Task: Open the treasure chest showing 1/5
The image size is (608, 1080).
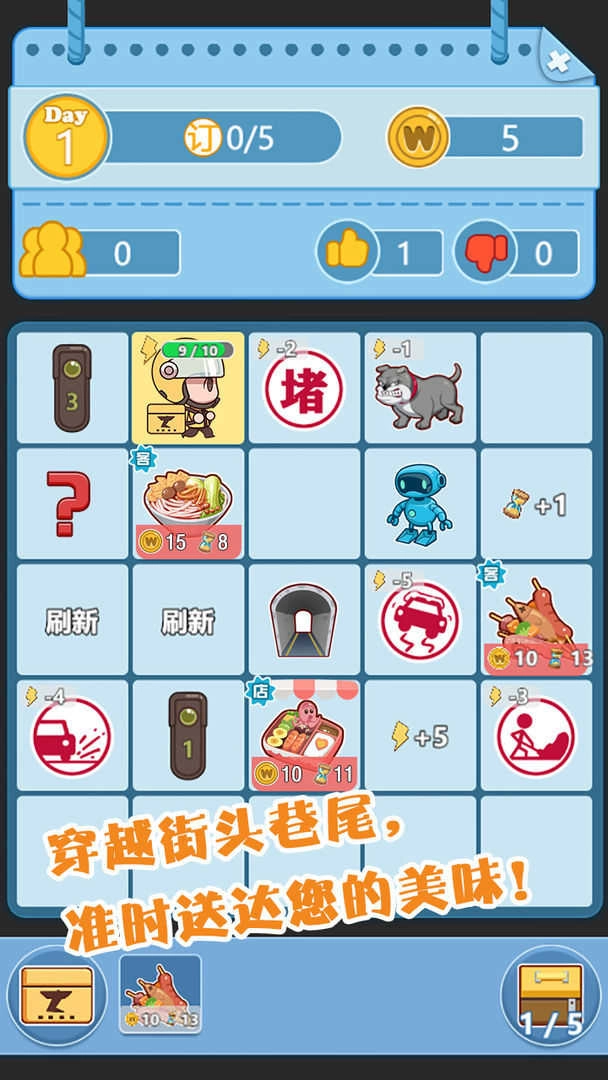Action: (x=550, y=995)
